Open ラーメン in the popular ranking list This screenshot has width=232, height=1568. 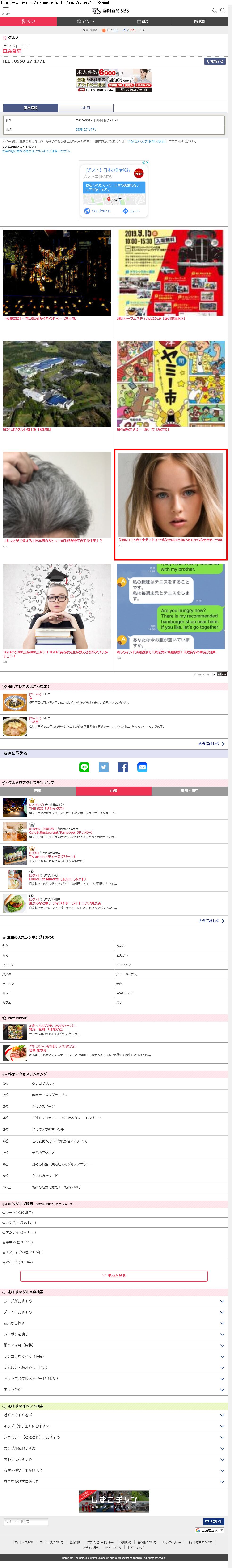point(8,983)
